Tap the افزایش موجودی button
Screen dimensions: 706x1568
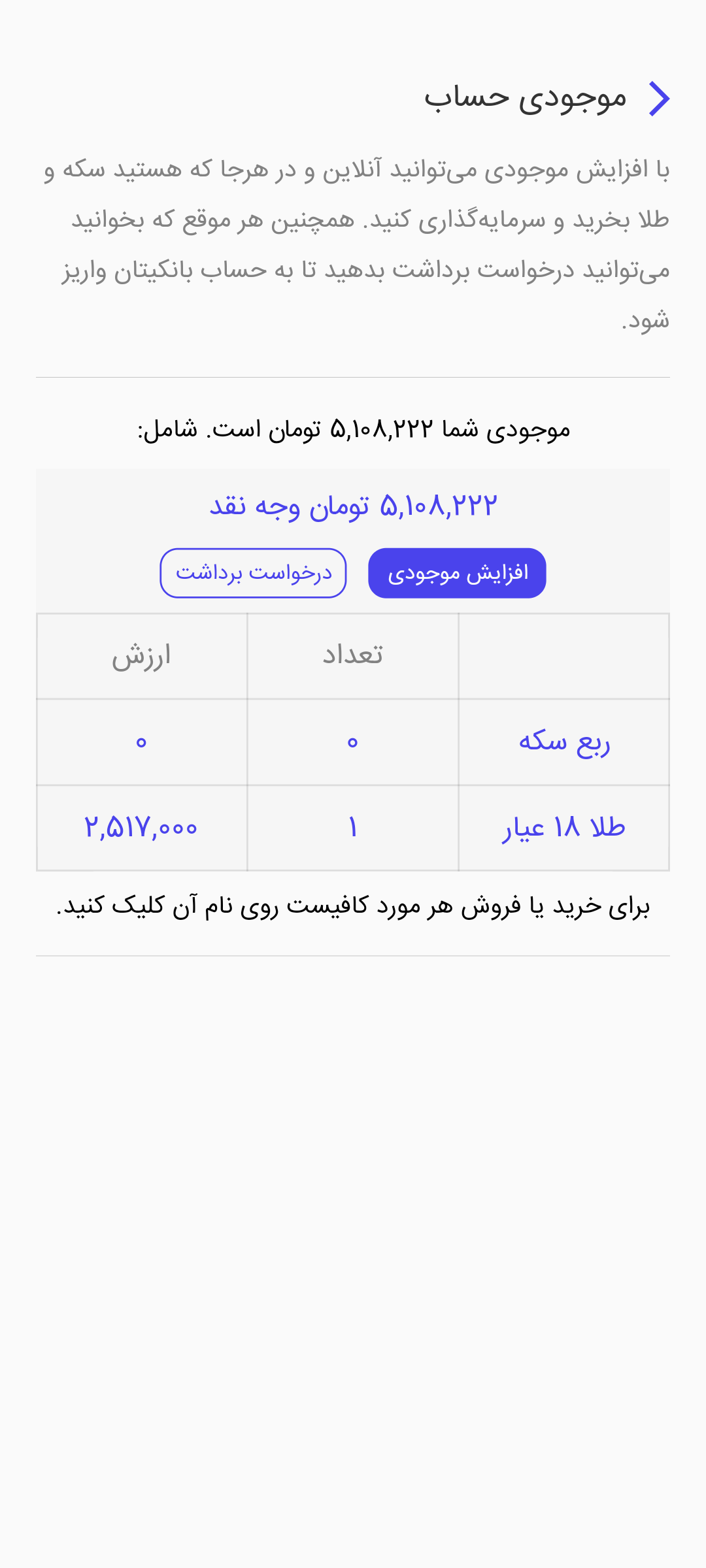[x=457, y=573]
